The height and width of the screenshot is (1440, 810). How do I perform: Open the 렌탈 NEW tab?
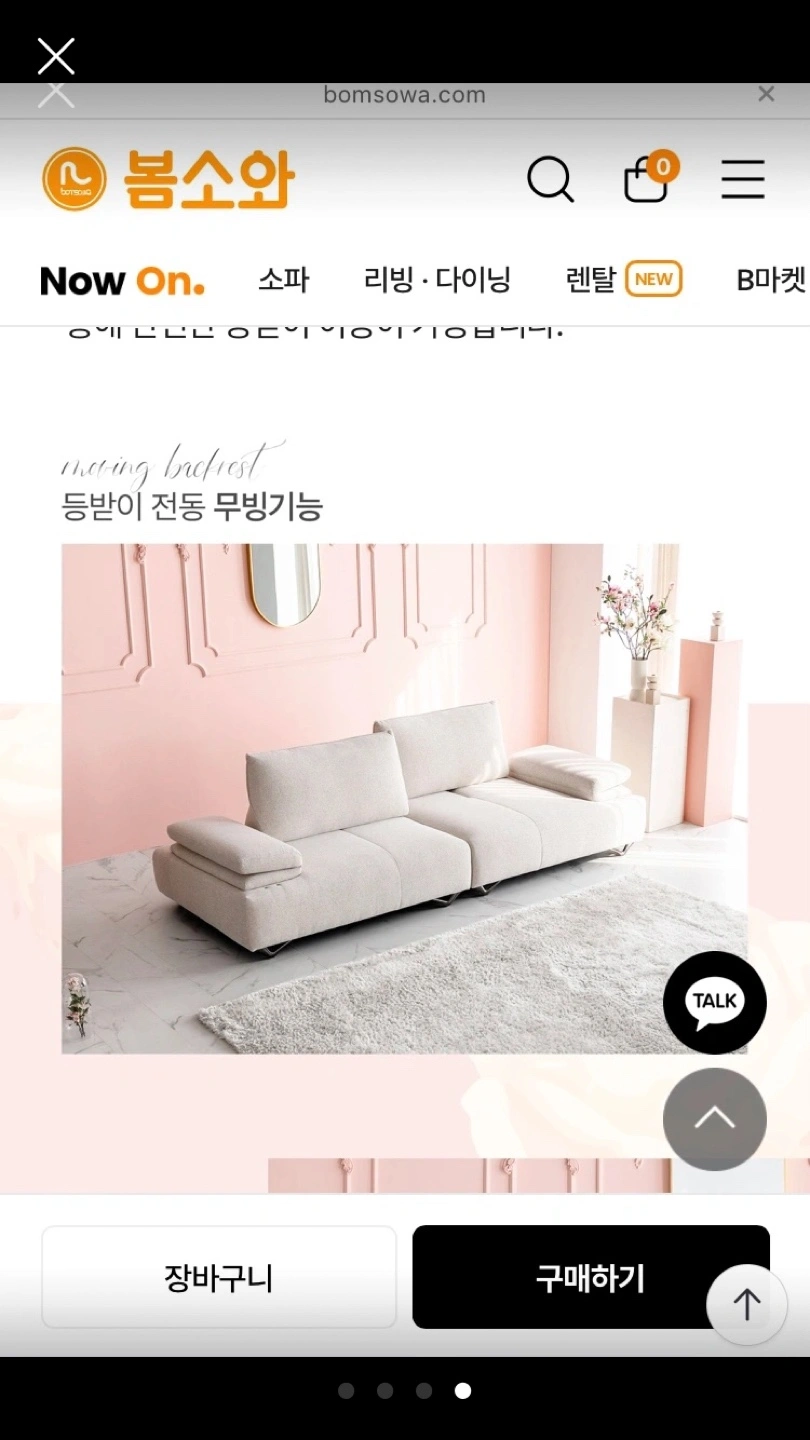pos(624,279)
